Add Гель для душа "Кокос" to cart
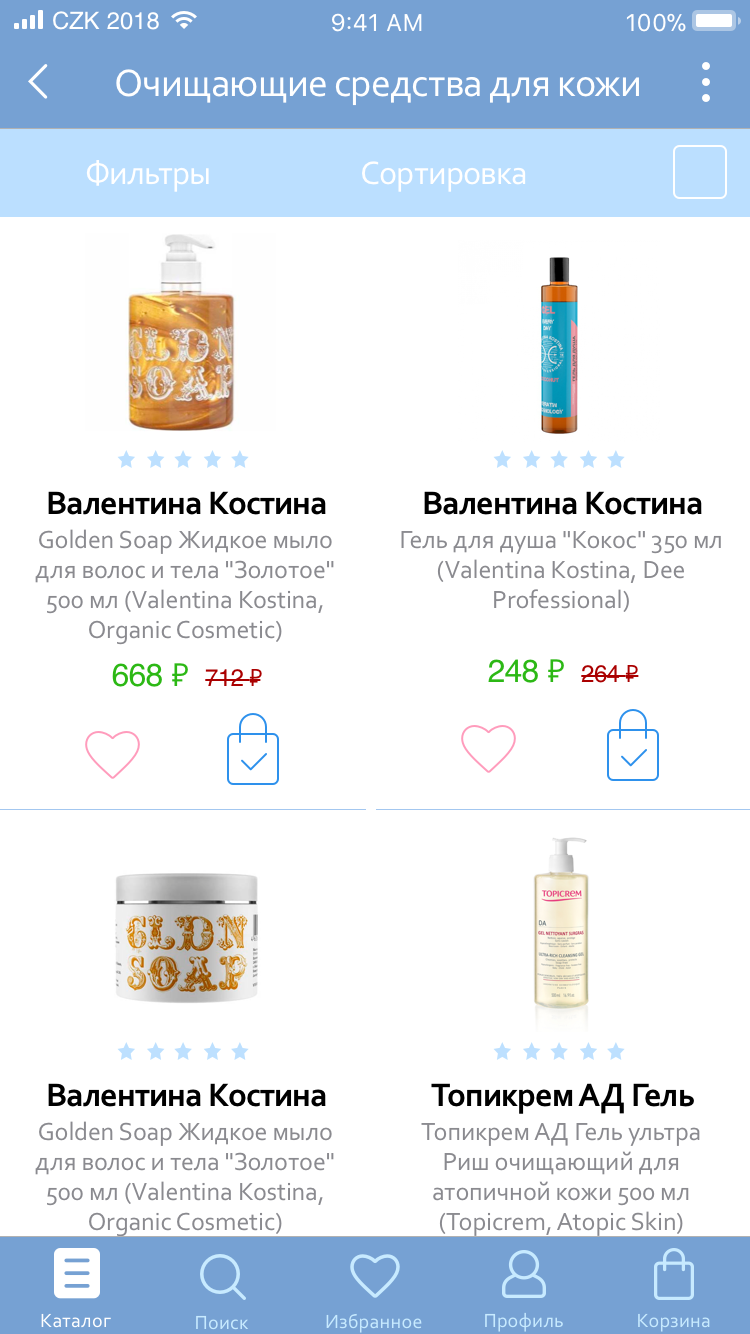750x1334 pixels. click(x=632, y=747)
